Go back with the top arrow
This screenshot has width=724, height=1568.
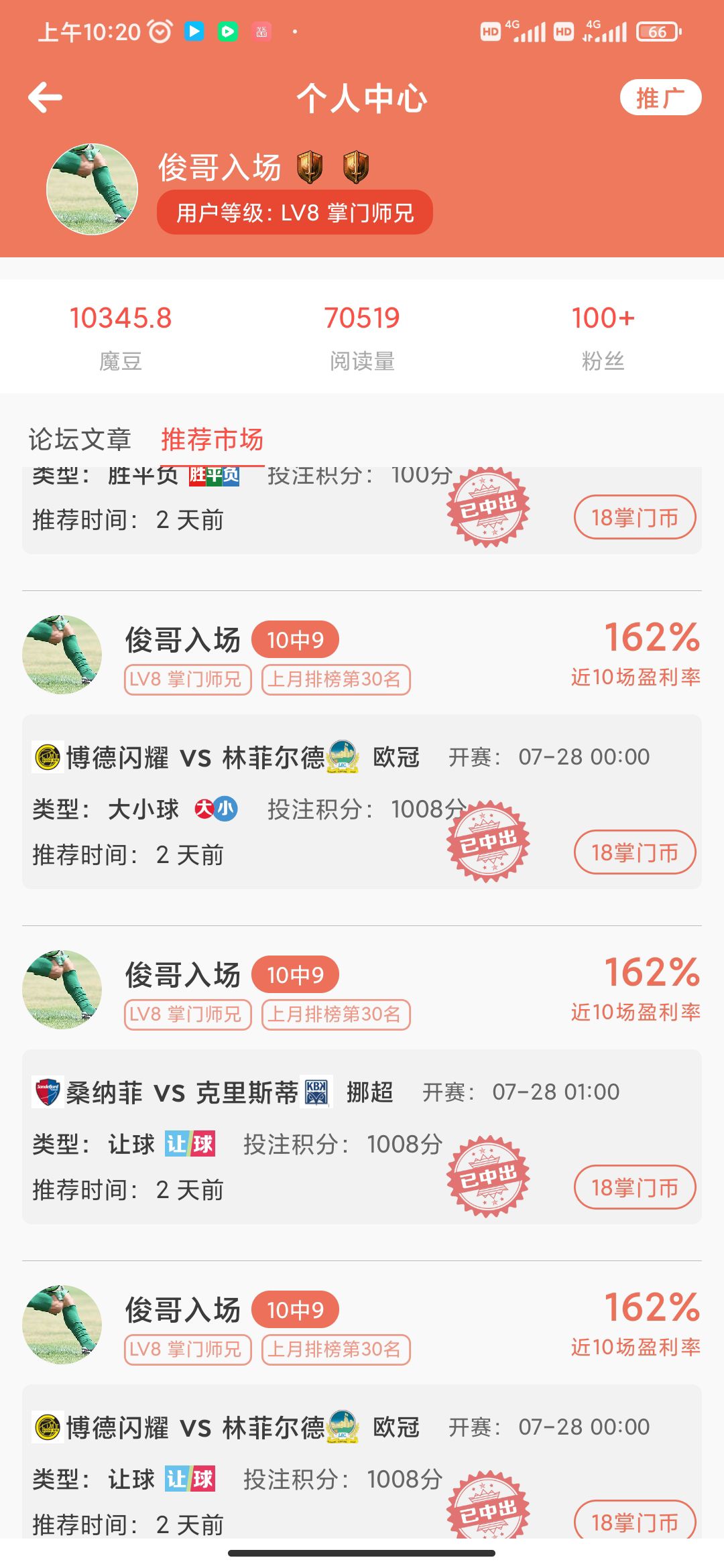point(45,98)
